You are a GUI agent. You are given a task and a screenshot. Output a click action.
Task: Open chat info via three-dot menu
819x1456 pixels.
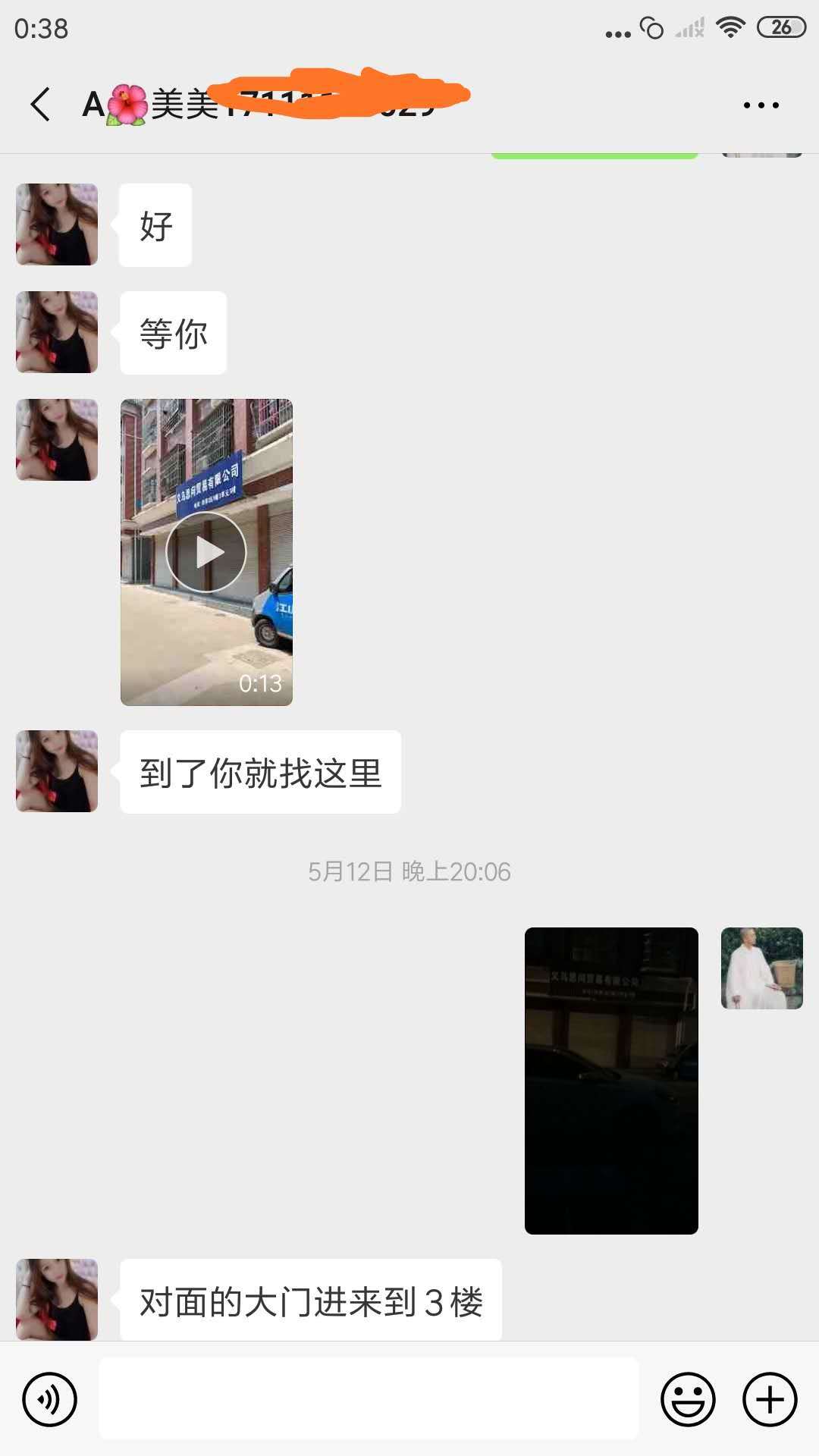click(761, 105)
